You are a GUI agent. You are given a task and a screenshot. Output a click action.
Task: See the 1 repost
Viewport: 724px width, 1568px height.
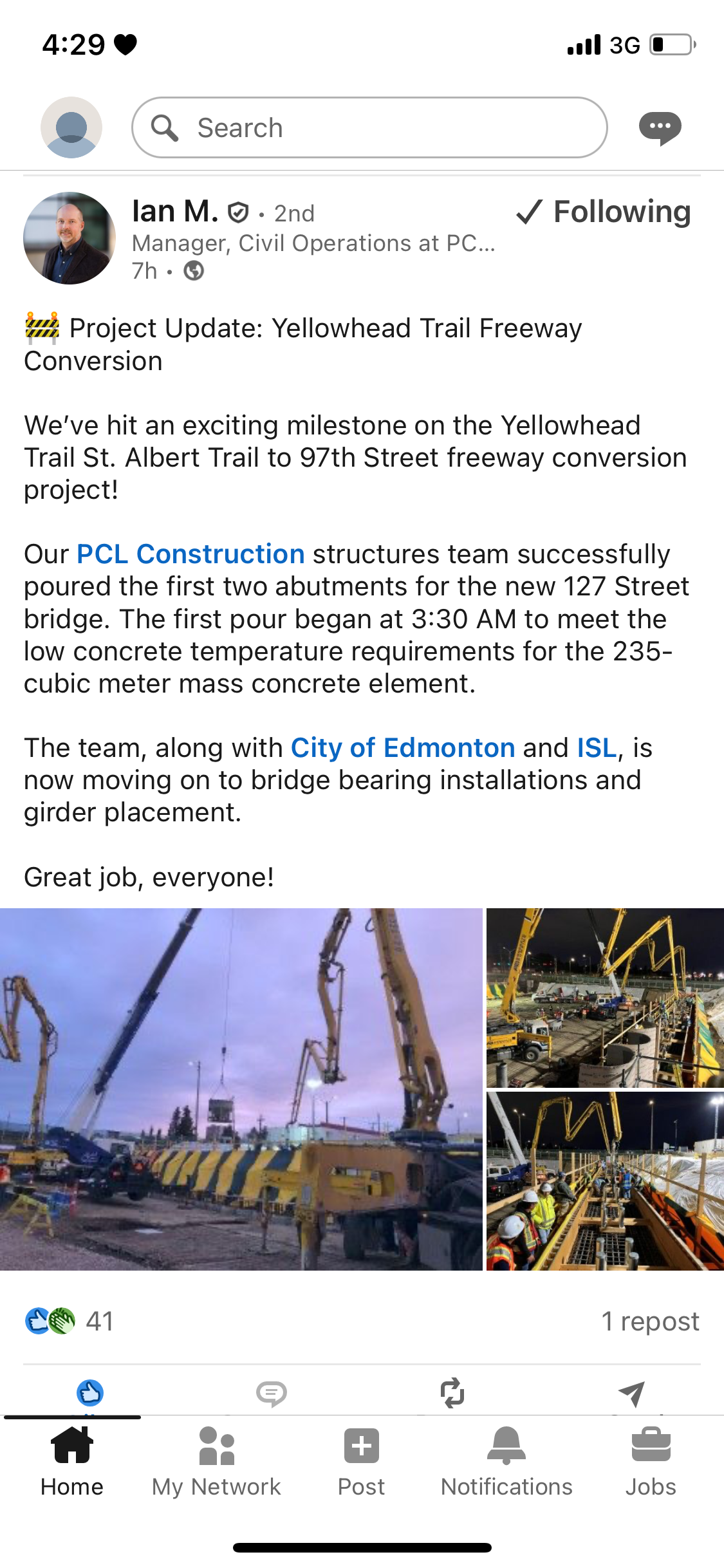coord(650,1321)
